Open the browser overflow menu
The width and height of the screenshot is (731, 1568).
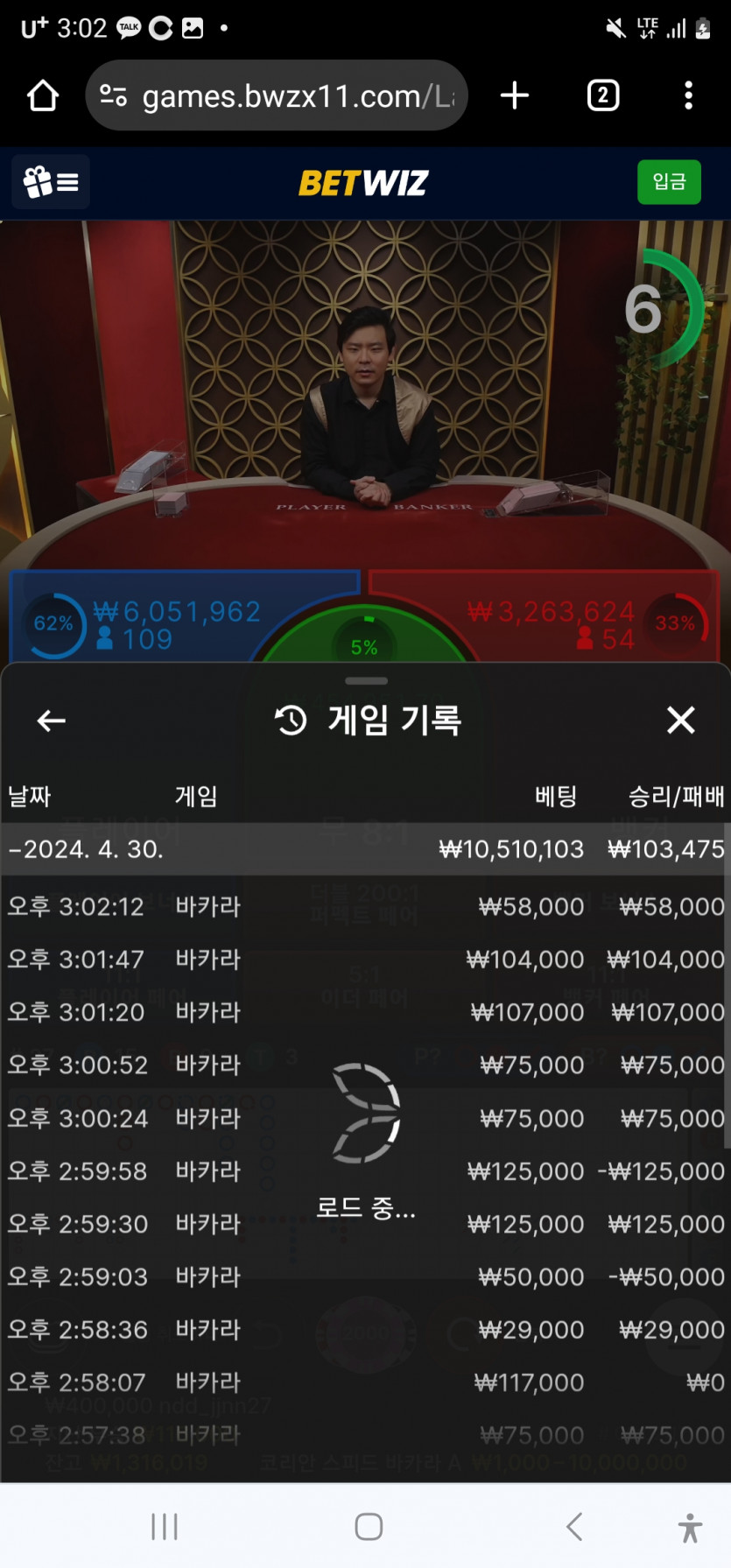pyautogui.click(x=688, y=95)
